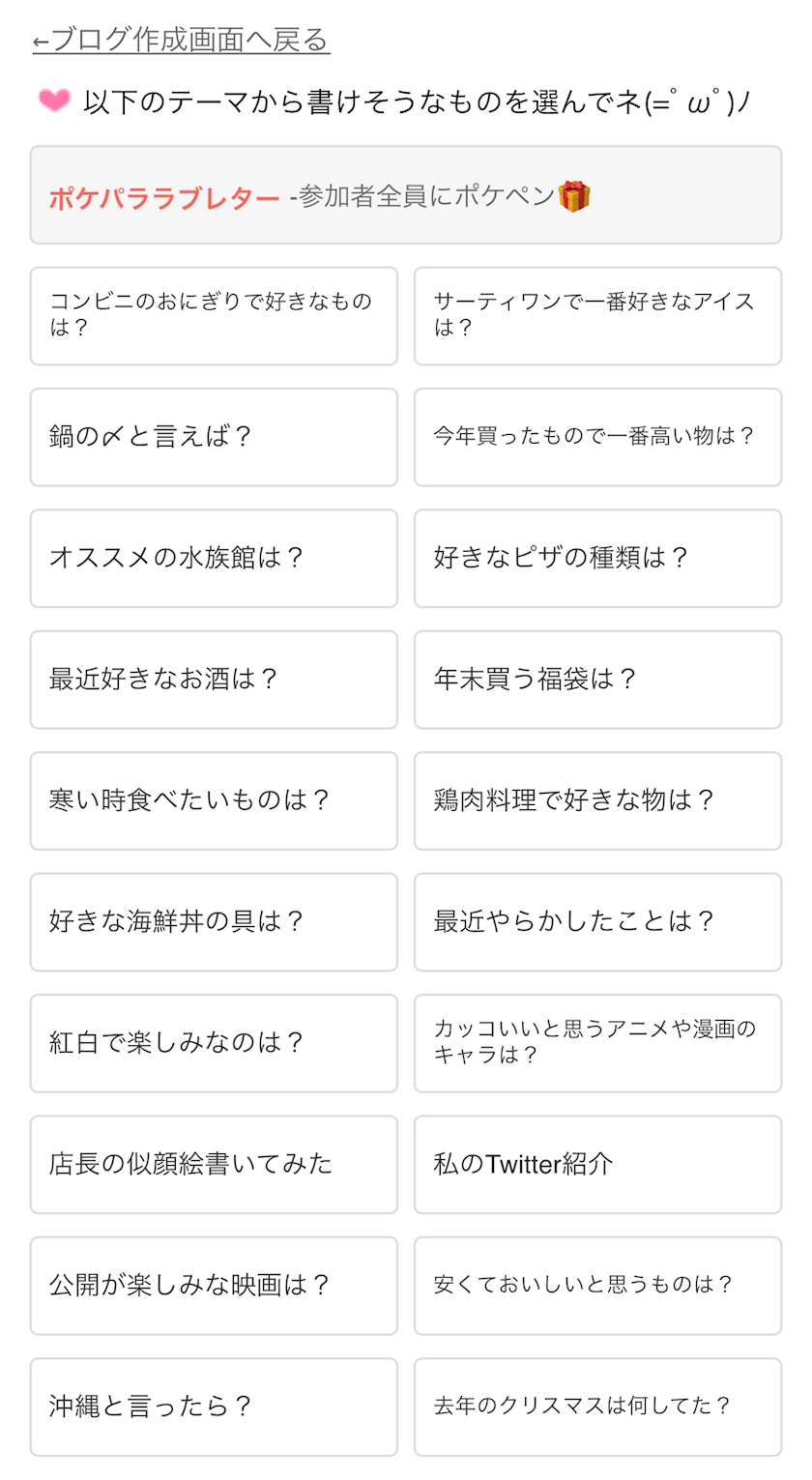The image size is (812, 1480).
Task: Select the 私のTwitter紹介 theme
Action: 597,1164
